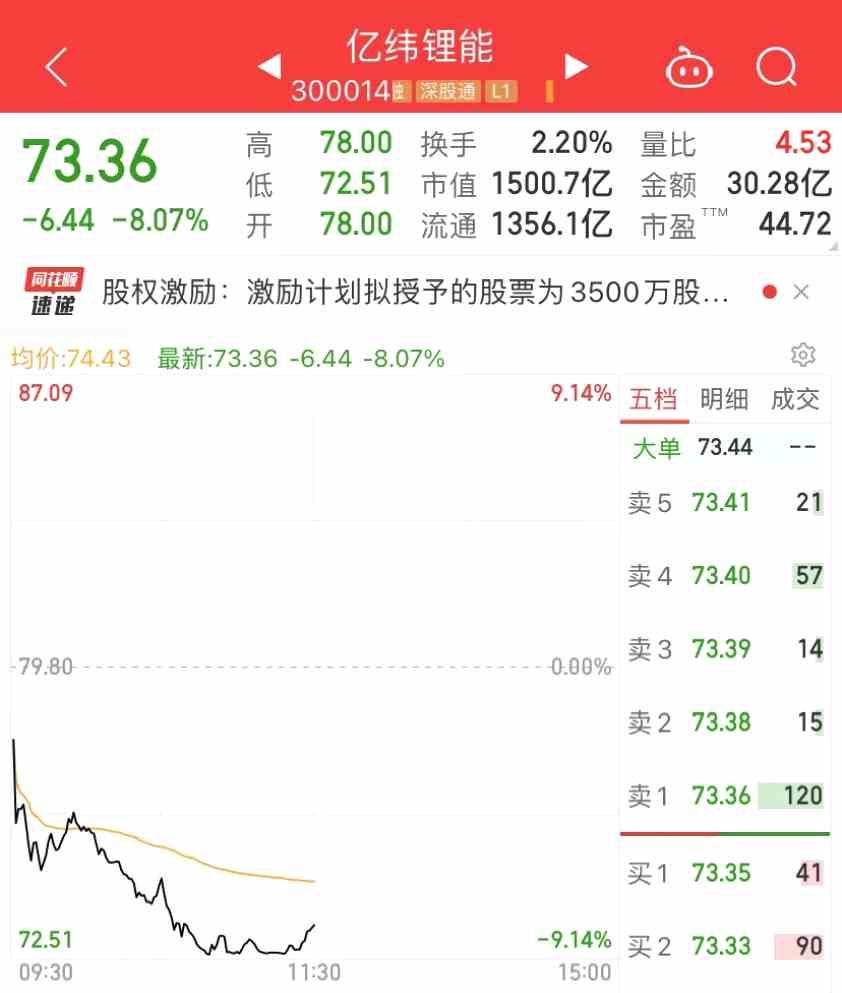This screenshot has height=993, width=842.
Task: Open the robot assistant icon
Action: [x=689, y=68]
